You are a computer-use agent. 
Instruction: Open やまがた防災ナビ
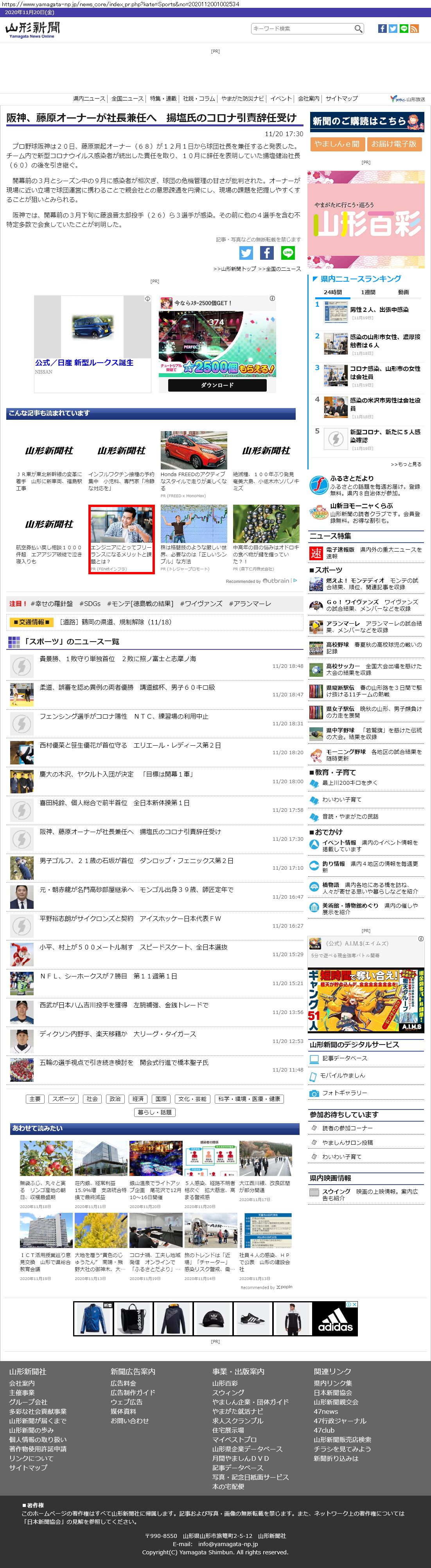(x=242, y=99)
